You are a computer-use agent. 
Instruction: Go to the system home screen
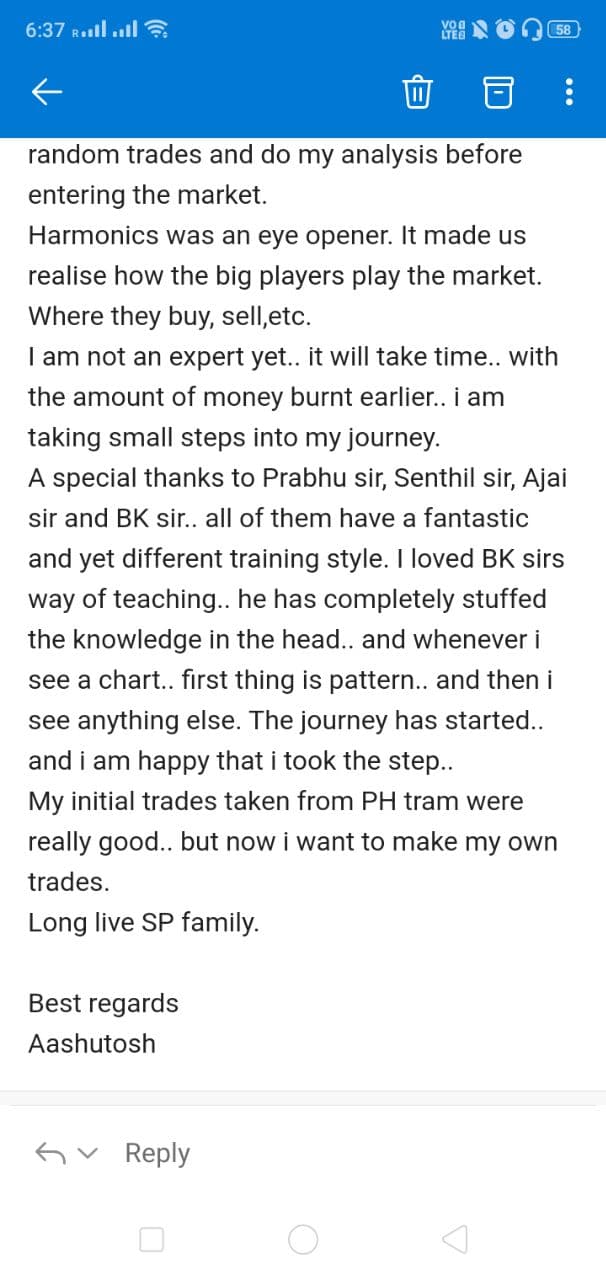click(303, 1240)
